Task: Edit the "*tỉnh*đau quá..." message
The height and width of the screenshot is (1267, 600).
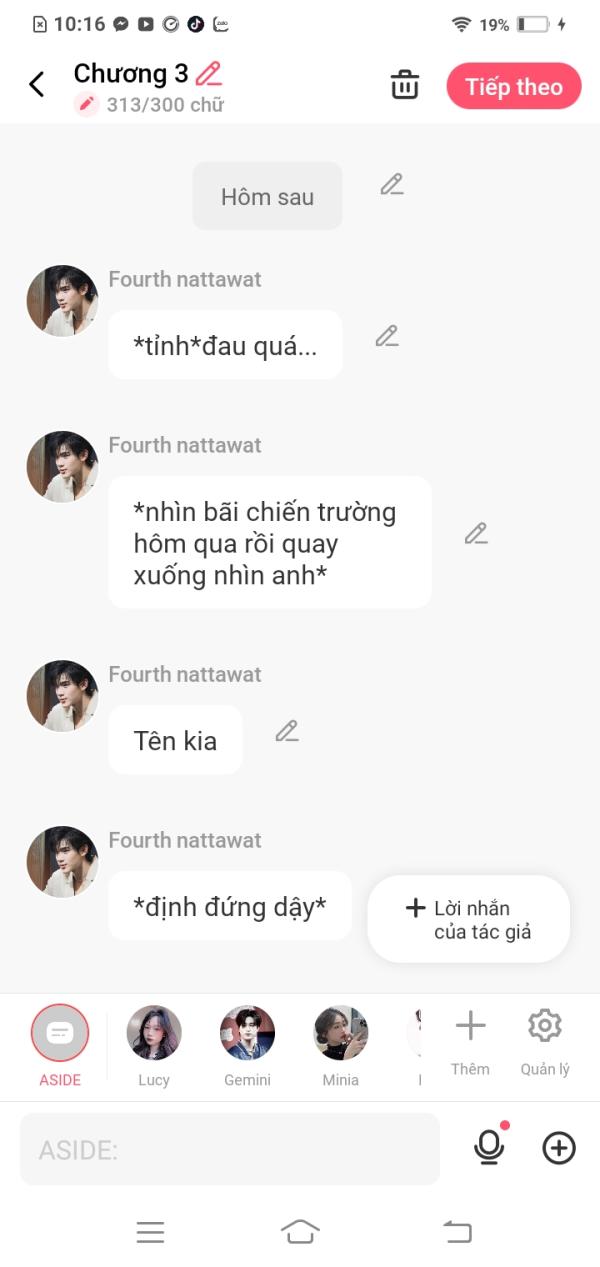Action: tap(387, 336)
